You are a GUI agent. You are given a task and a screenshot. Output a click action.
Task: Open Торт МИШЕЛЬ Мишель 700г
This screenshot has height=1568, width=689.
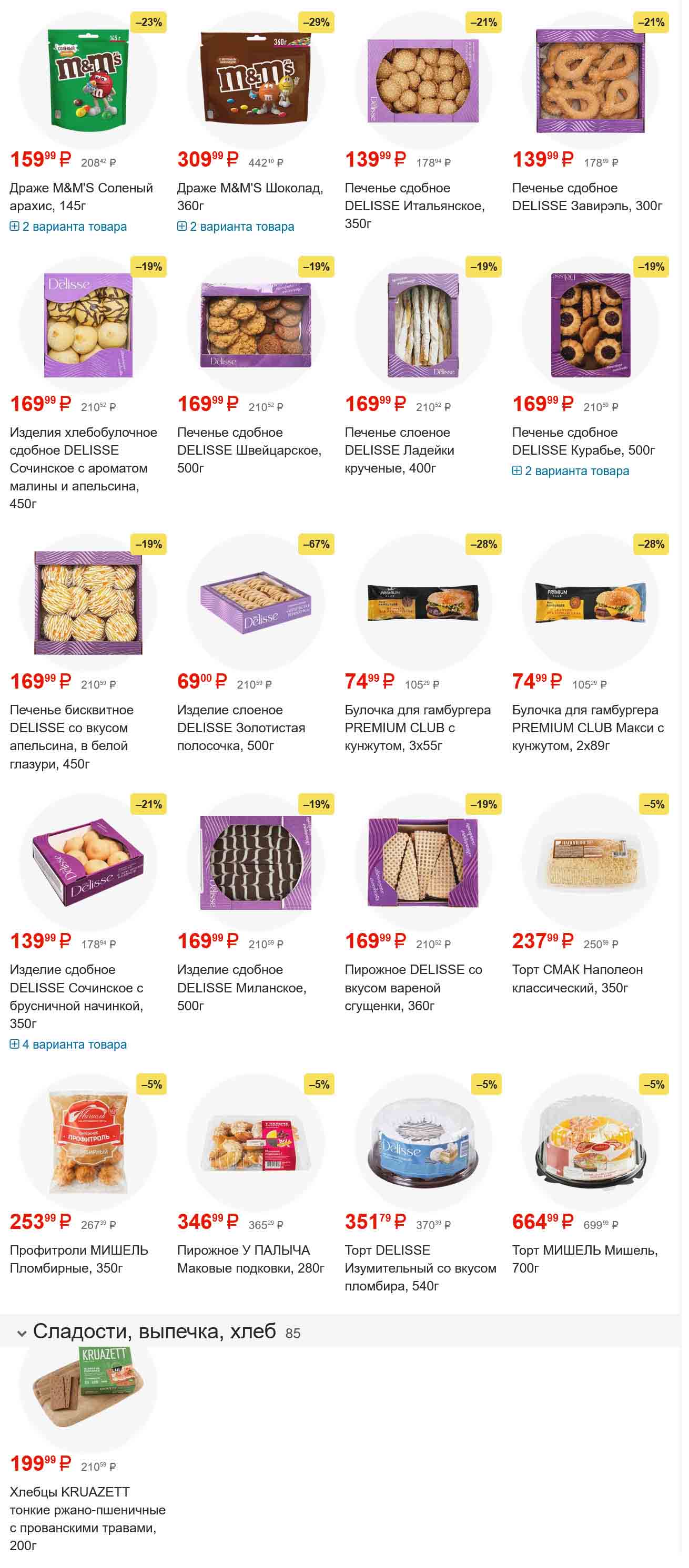tap(585, 1259)
